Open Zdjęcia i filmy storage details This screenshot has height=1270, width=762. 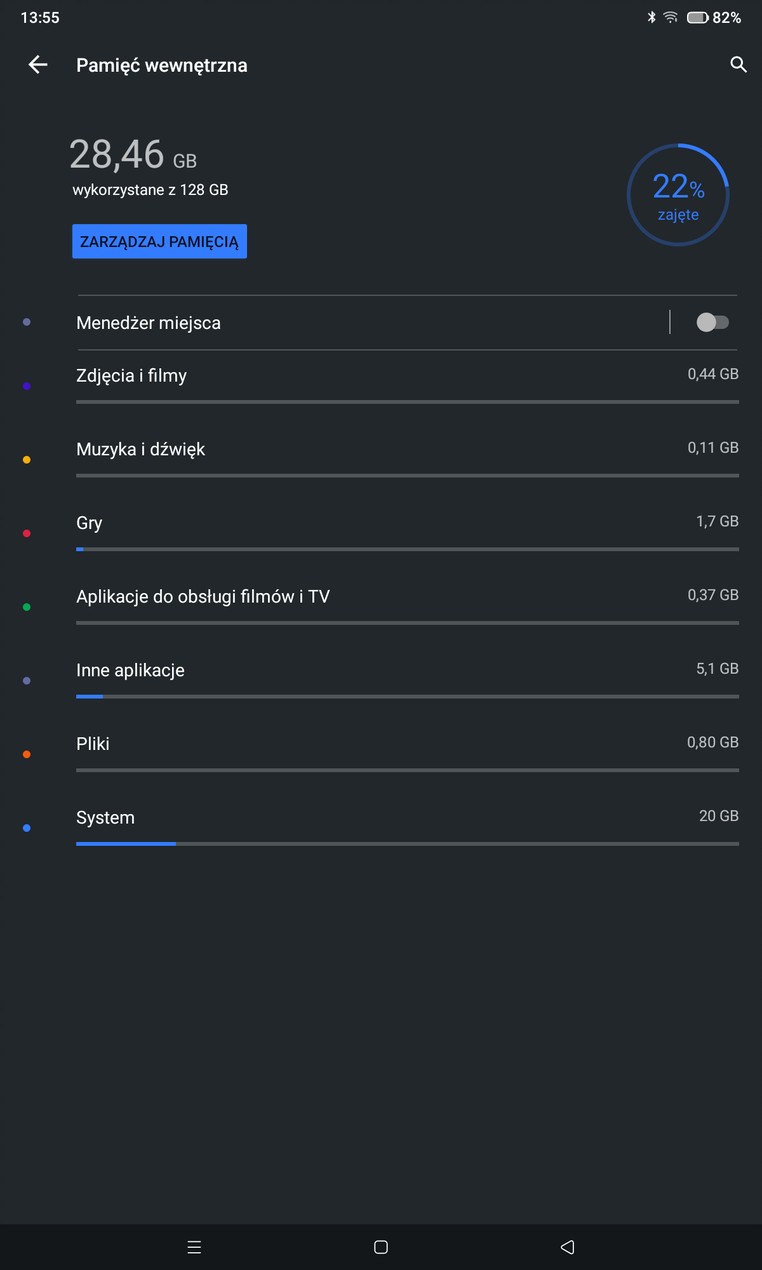point(381,383)
